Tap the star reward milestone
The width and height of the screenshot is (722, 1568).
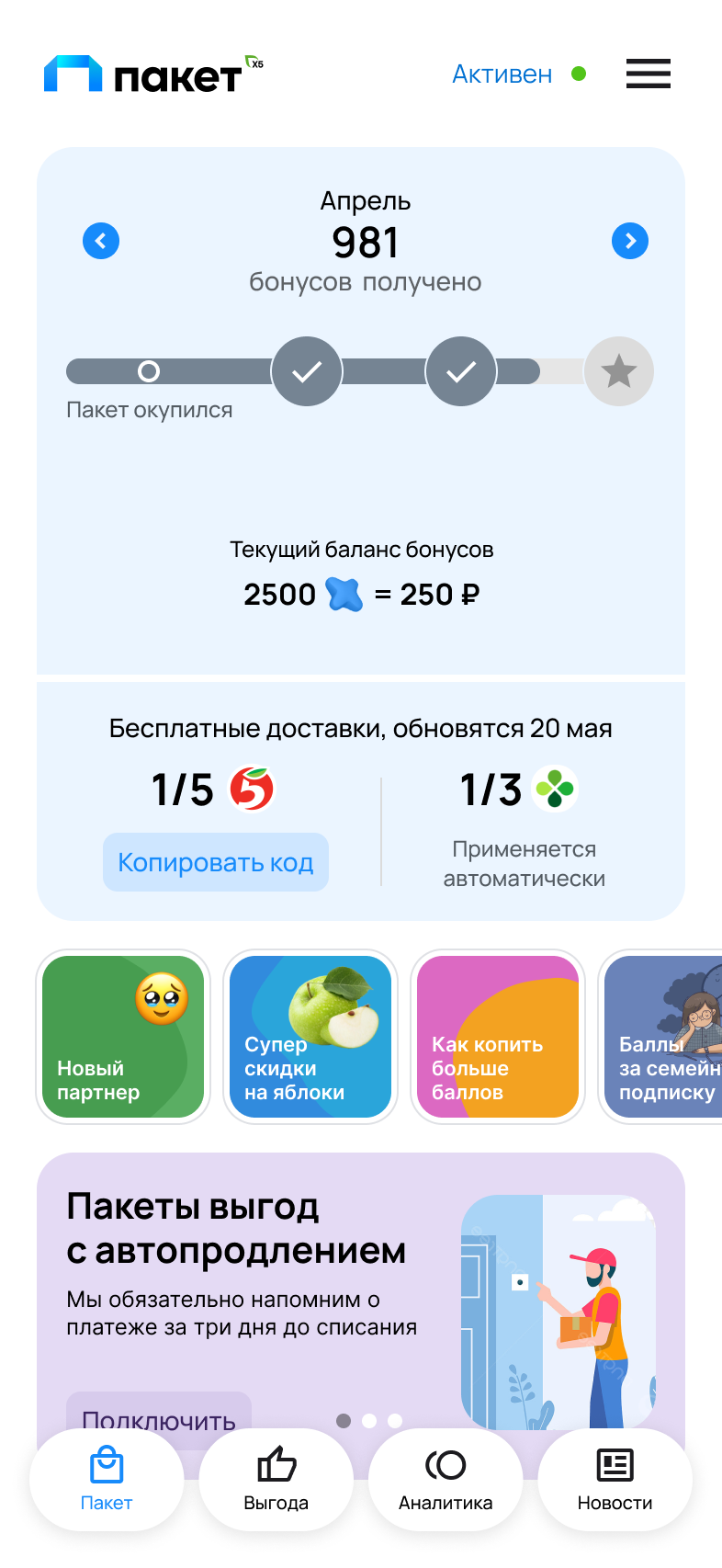[619, 371]
